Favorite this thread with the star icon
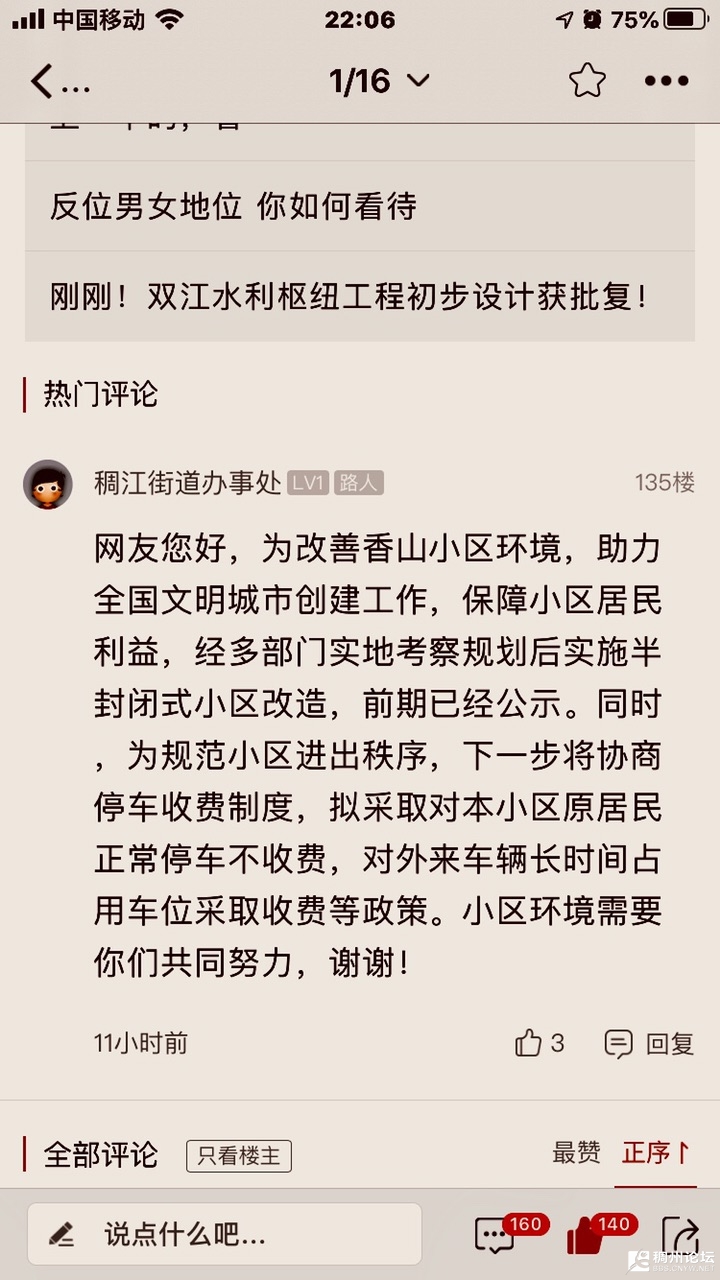This screenshot has width=720, height=1280. click(x=587, y=81)
